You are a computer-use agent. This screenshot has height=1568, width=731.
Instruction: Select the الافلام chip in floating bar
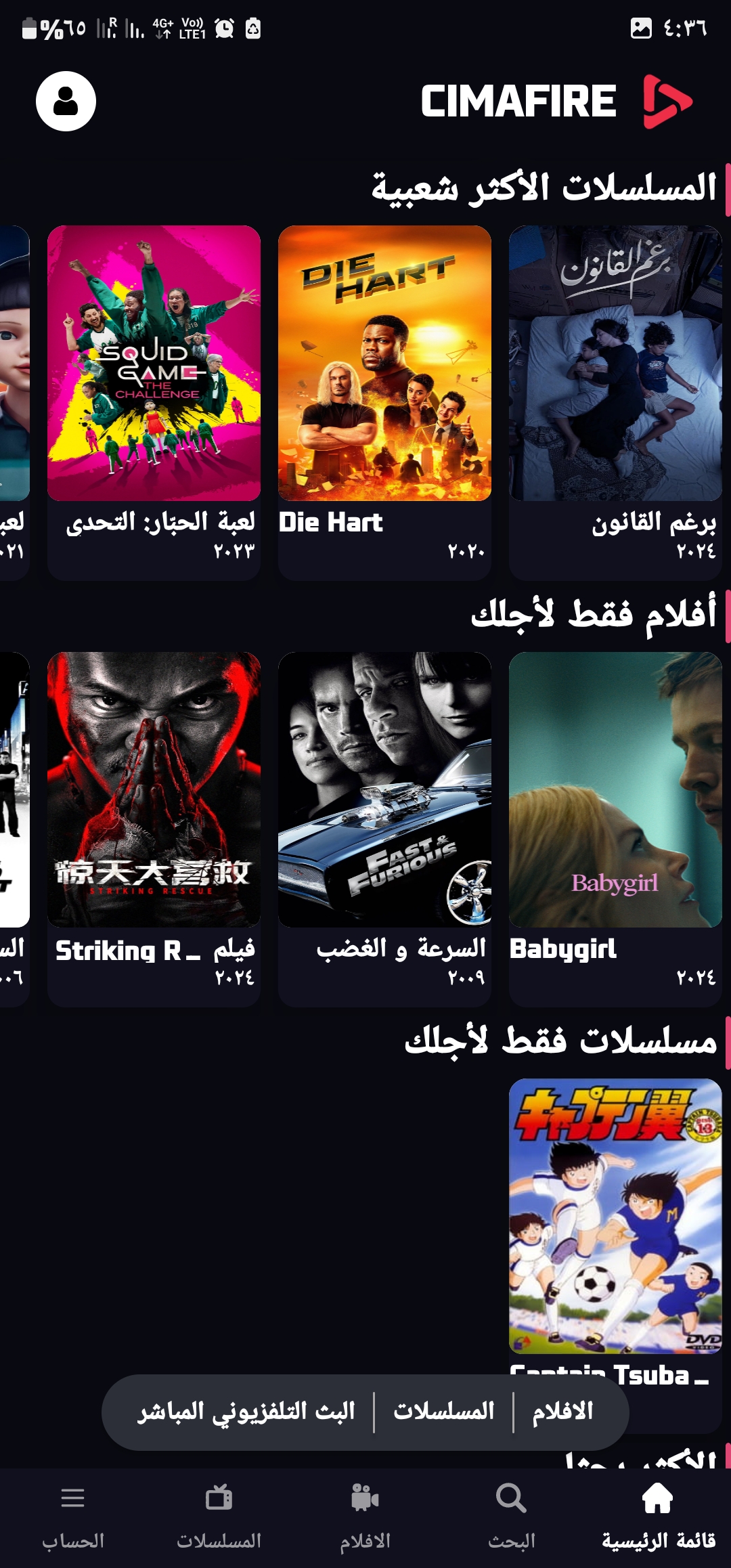click(x=562, y=1412)
